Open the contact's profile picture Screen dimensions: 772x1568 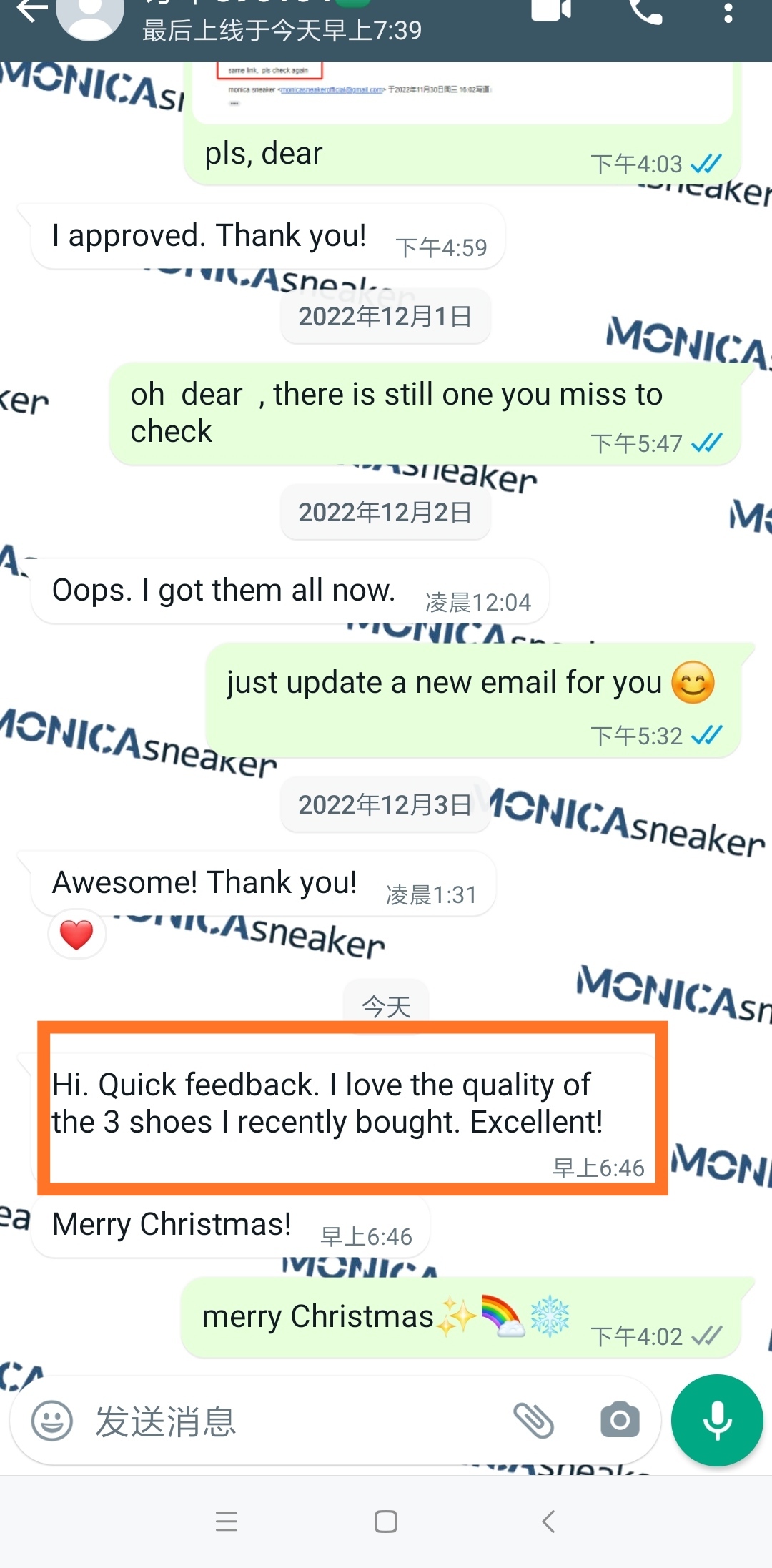(x=89, y=16)
